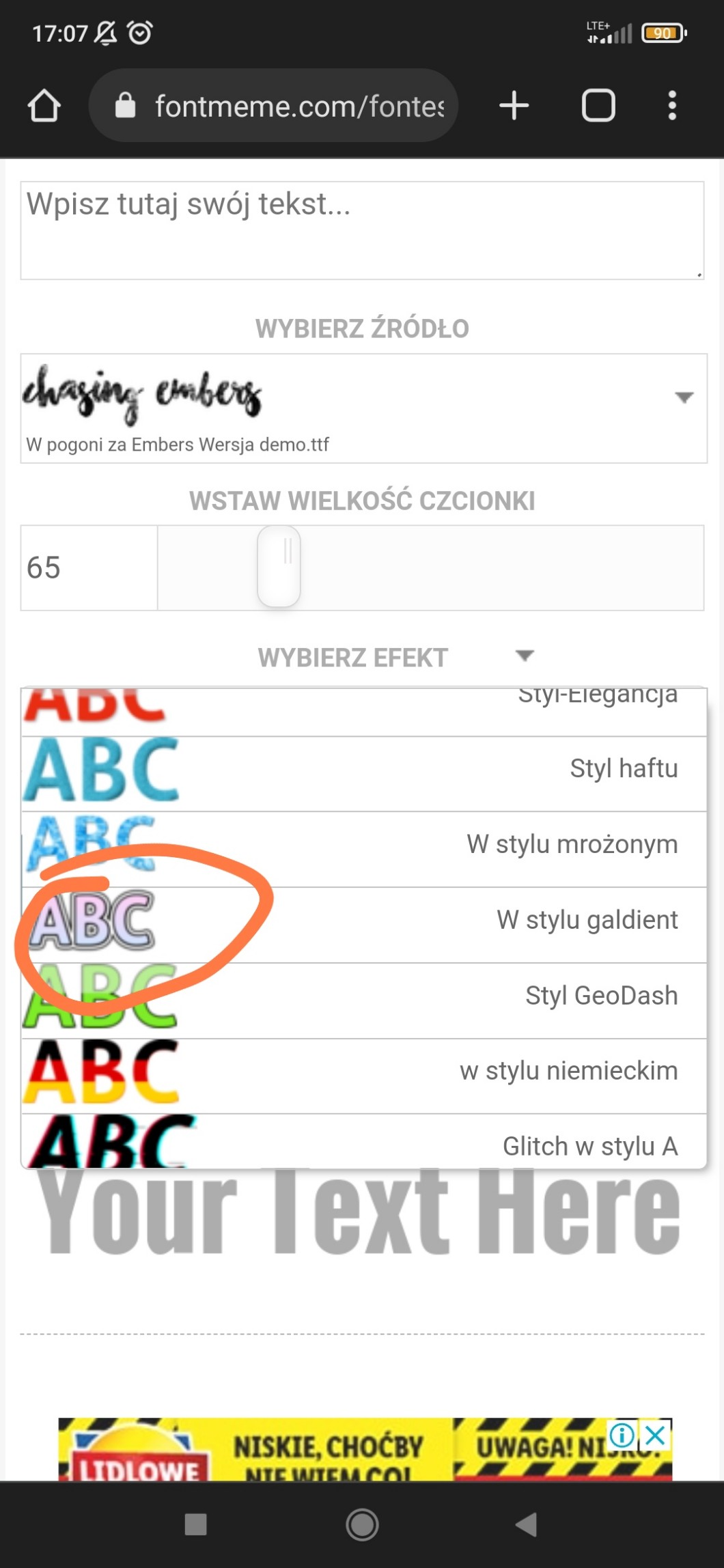The height and width of the screenshot is (1568, 724).
Task: Collapse the Wybierz efekt dropdown
Action: (524, 656)
